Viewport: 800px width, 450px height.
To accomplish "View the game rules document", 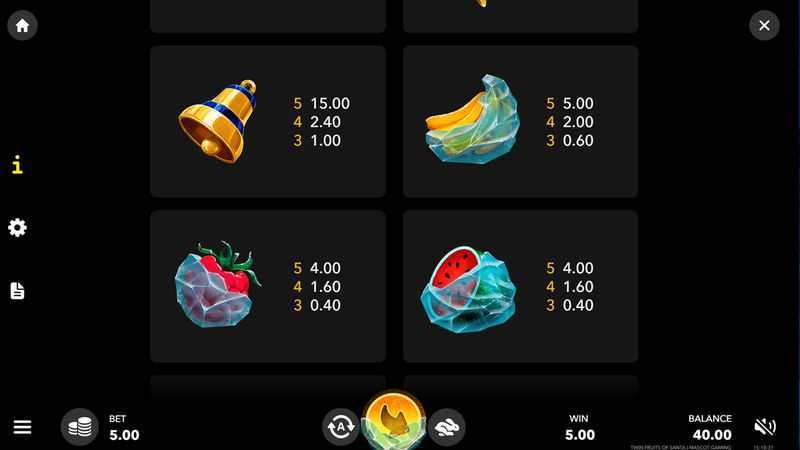I will [x=17, y=291].
